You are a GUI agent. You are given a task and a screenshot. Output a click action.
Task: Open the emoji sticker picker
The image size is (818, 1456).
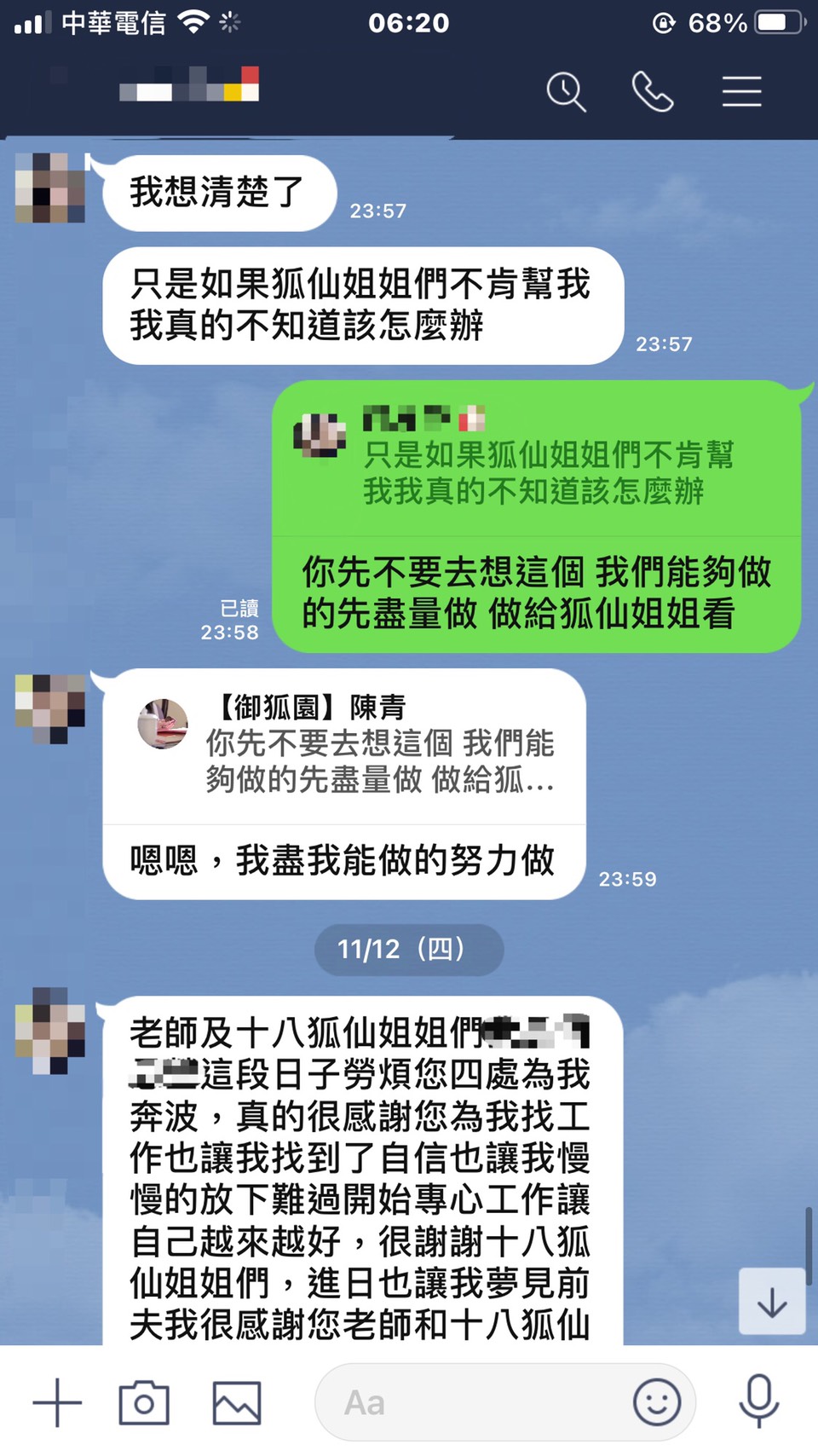[x=657, y=1402]
